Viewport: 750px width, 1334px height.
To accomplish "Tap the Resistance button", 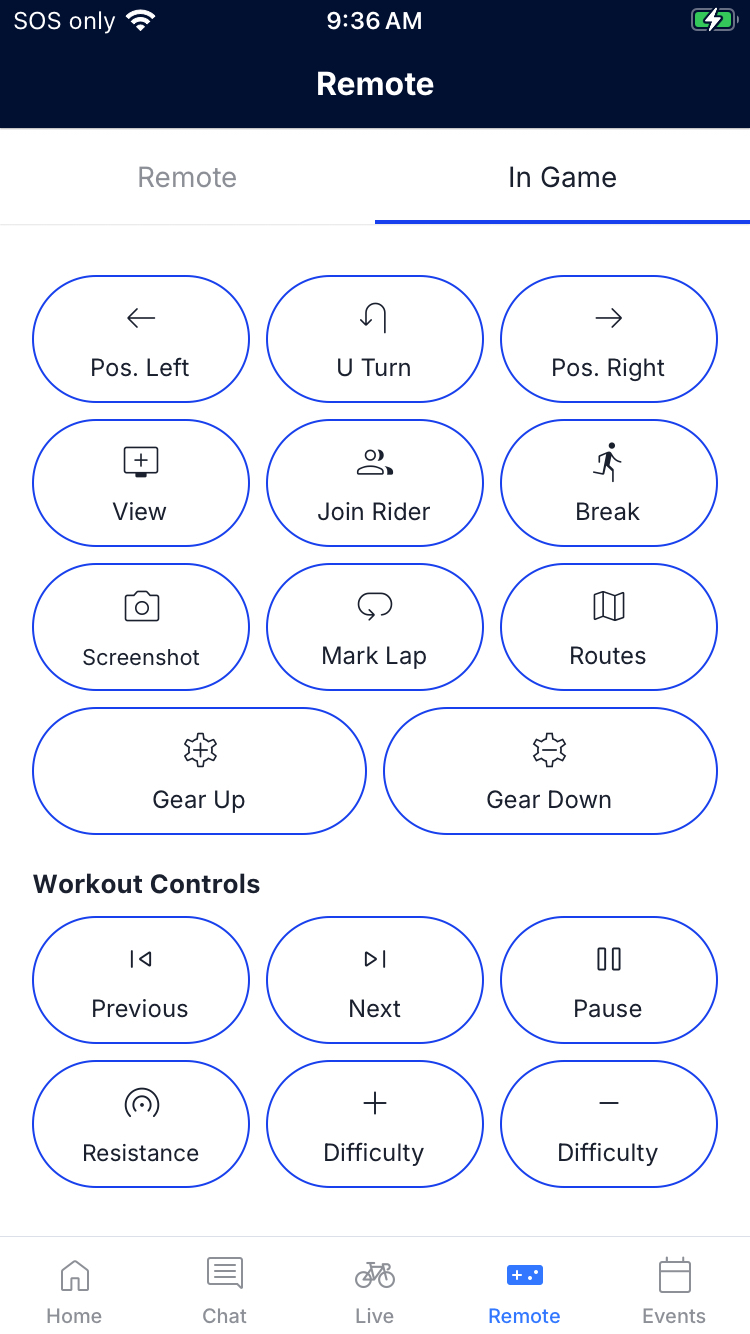I will click(140, 1124).
